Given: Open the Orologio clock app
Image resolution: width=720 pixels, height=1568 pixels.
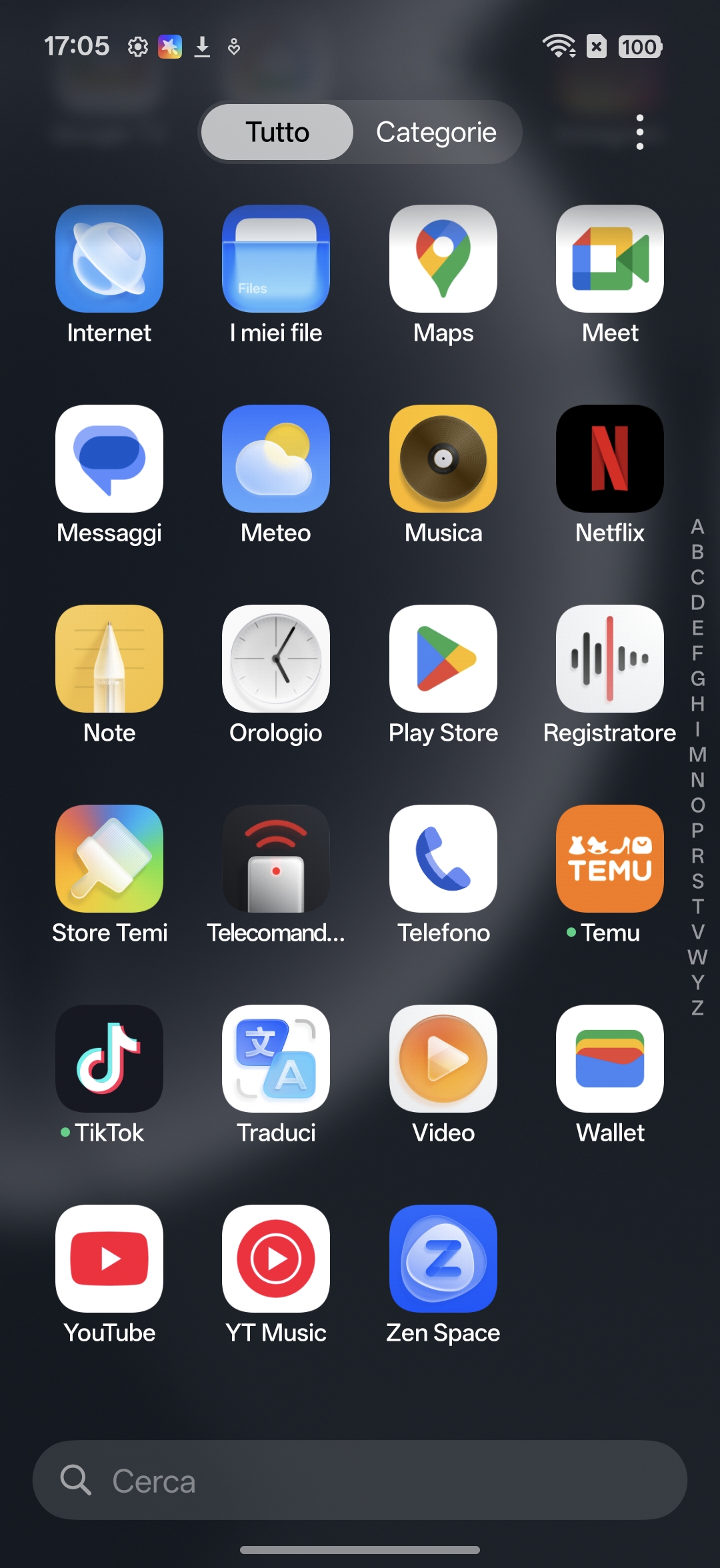Looking at the screenshot, I should tap(276, 659).
